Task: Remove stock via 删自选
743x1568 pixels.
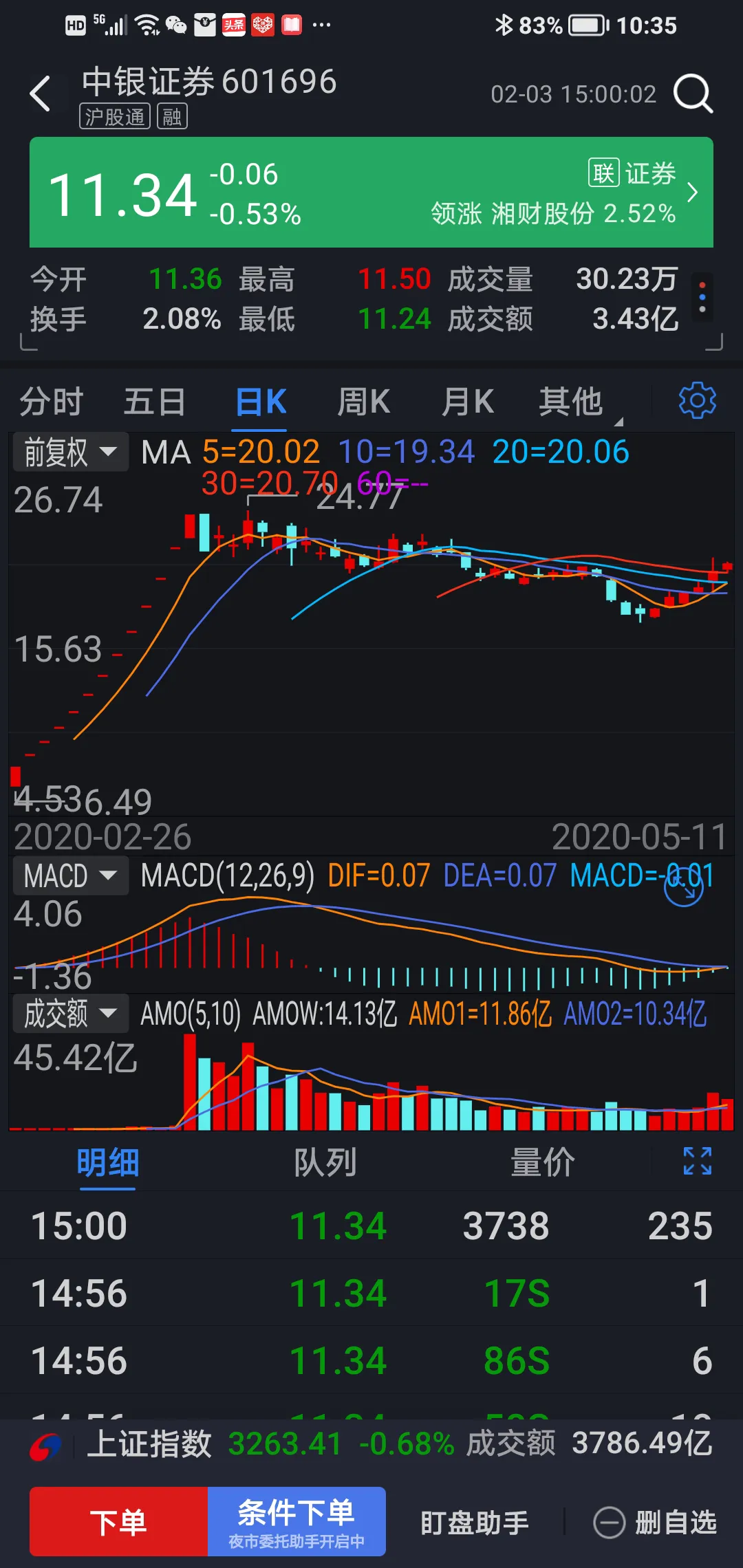Action: pyautogui.click(x=656, y=1523)
